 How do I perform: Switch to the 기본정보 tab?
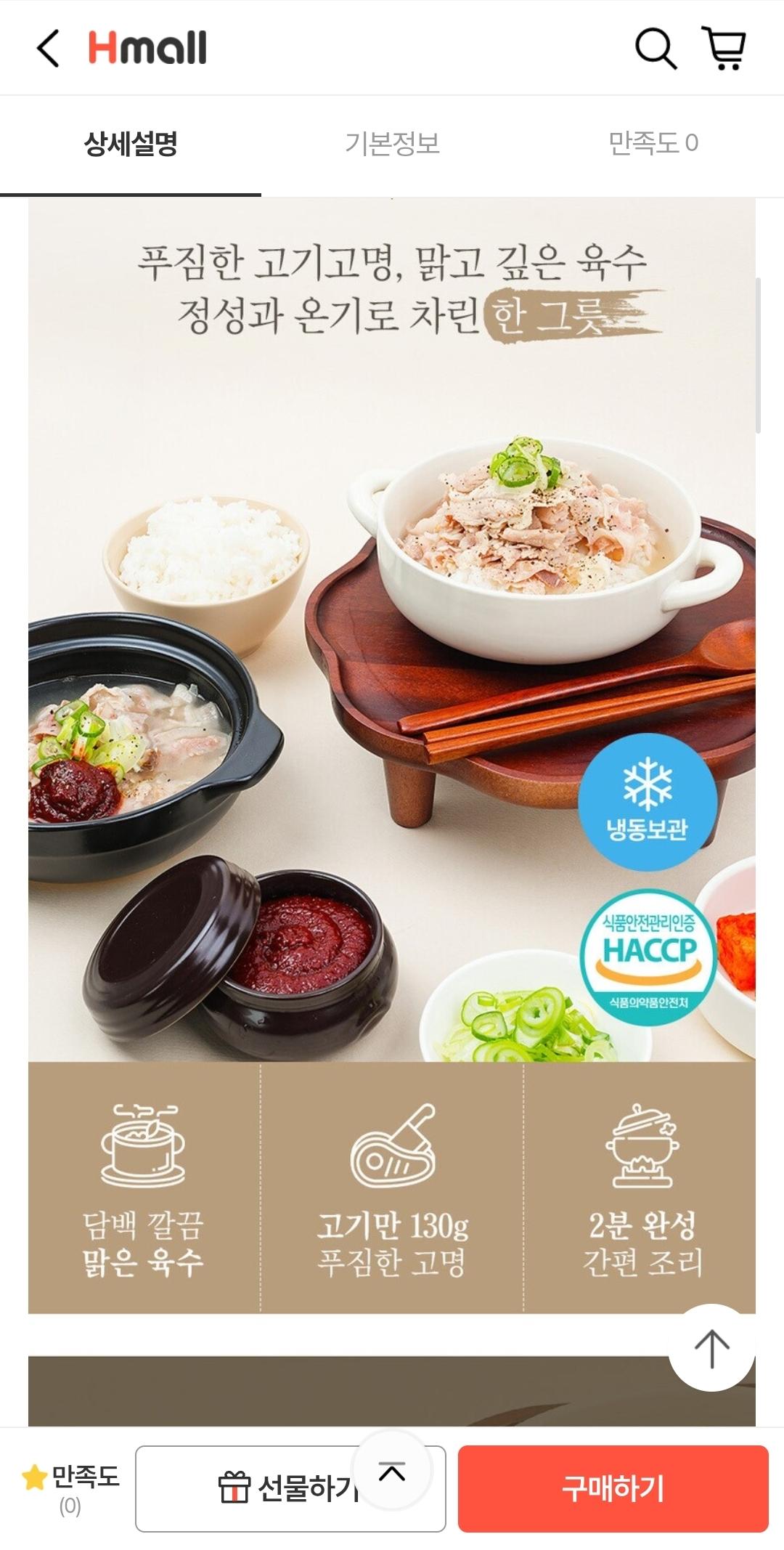(x=392, y=144)
